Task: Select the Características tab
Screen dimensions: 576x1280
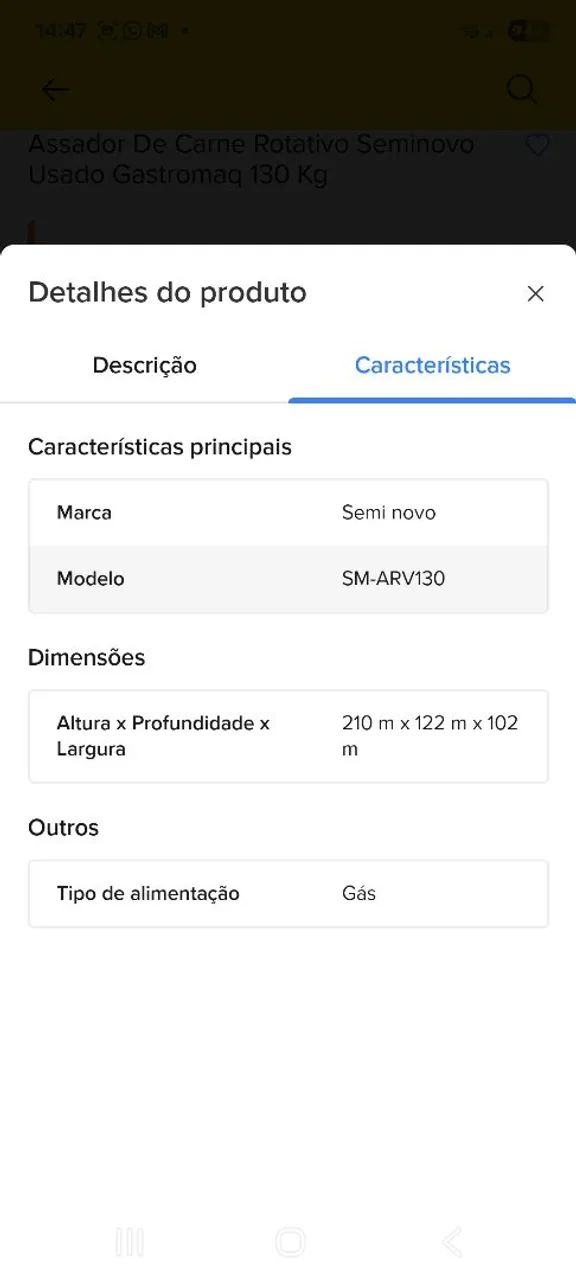Action: click(432, 366)
